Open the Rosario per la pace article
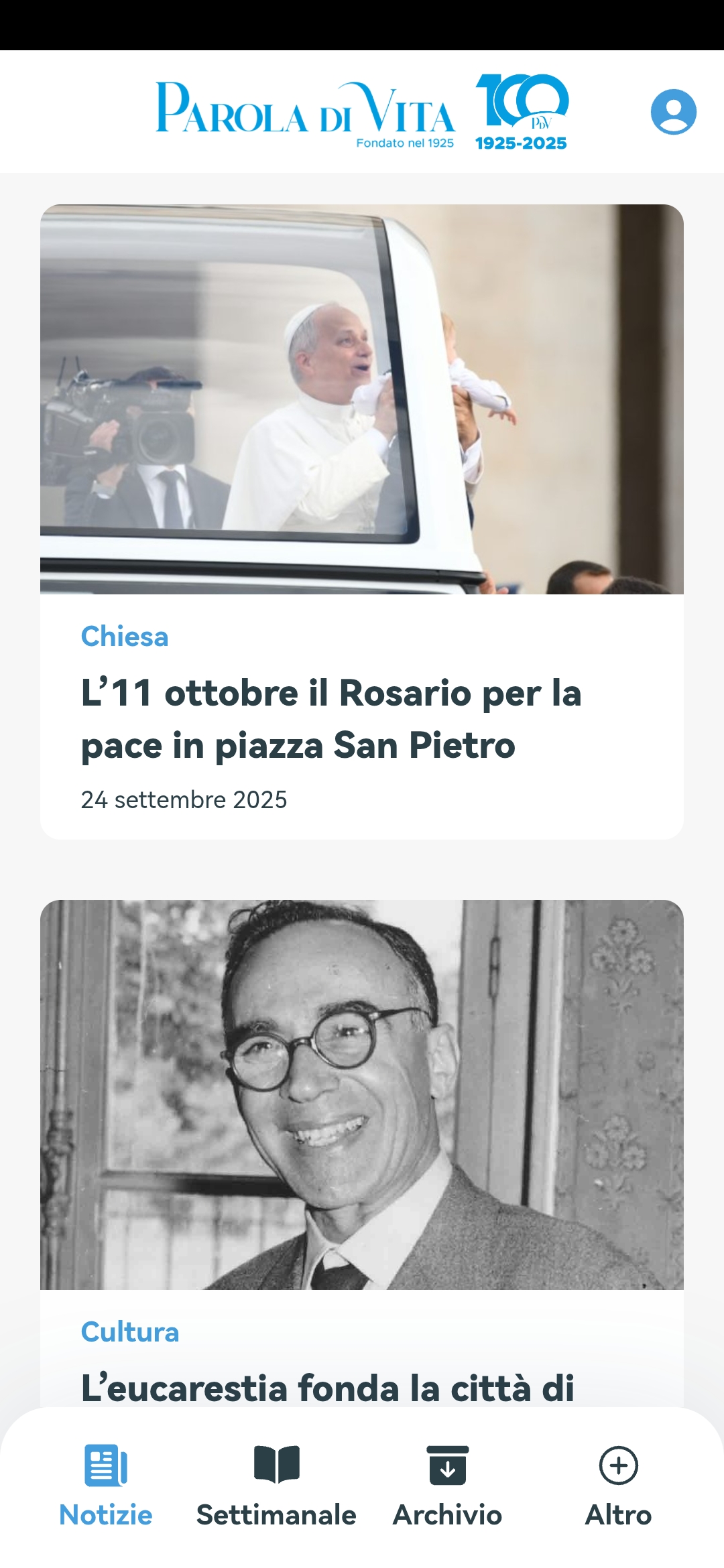724x1568 pixels. point(331,718)
